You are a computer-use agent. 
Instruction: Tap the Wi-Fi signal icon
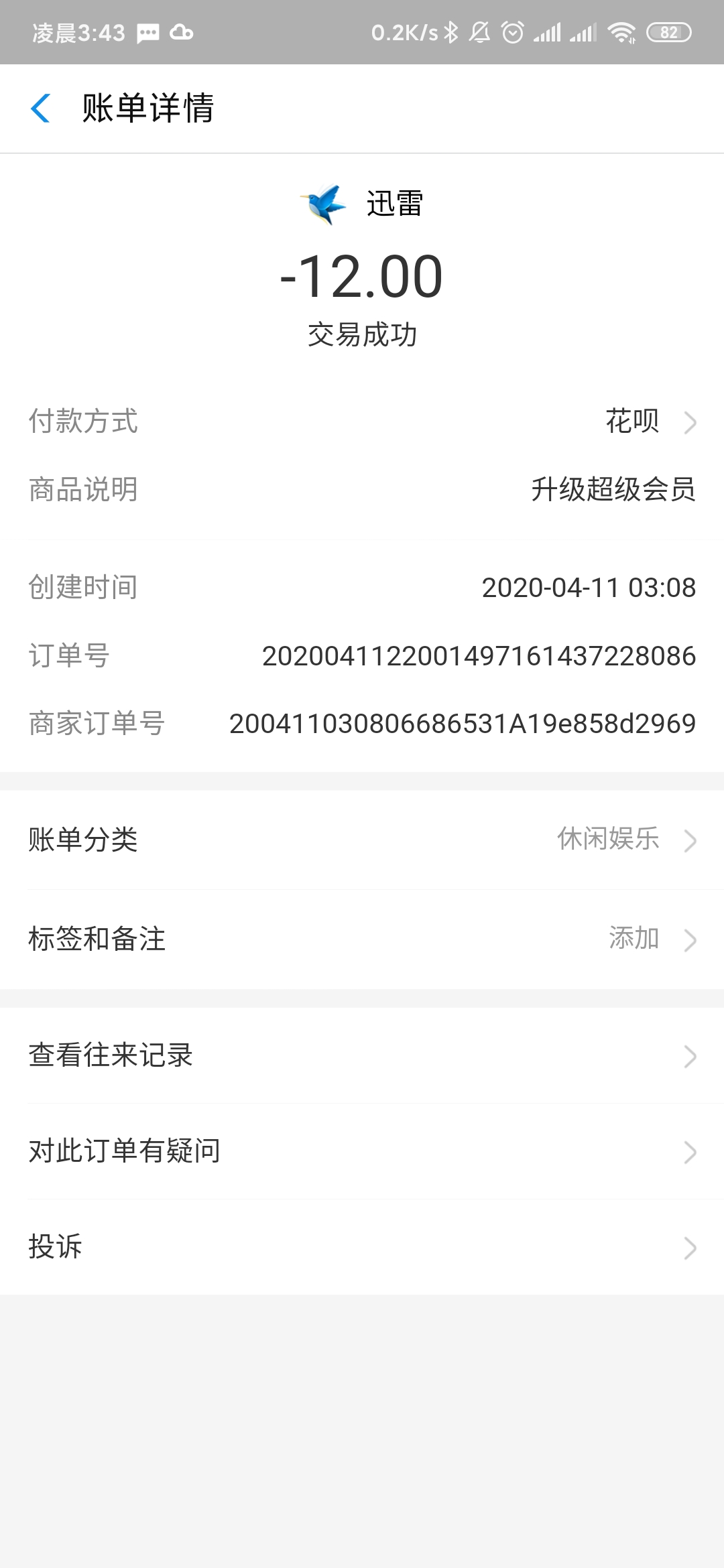click(x=623, y=31)
